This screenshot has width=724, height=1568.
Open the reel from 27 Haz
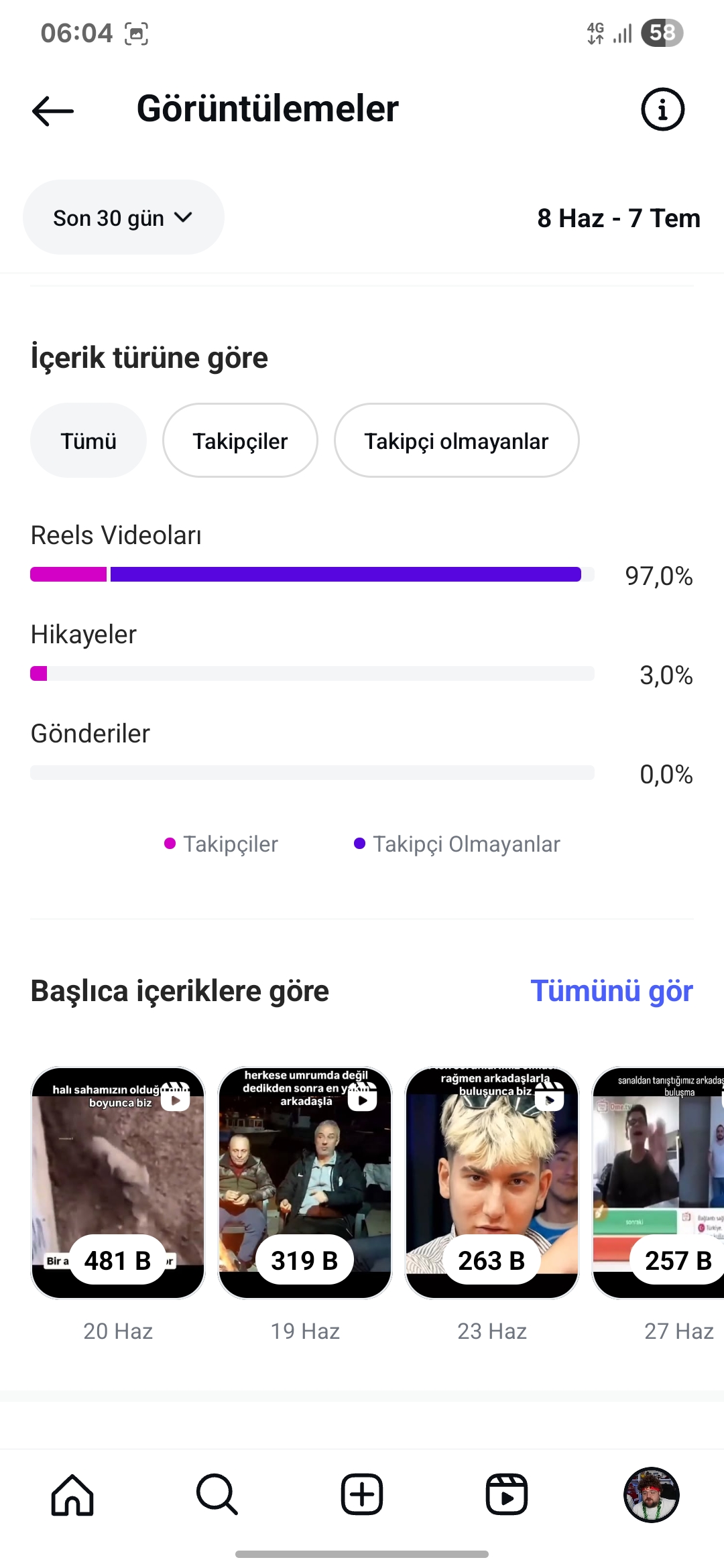point(658,1183)
